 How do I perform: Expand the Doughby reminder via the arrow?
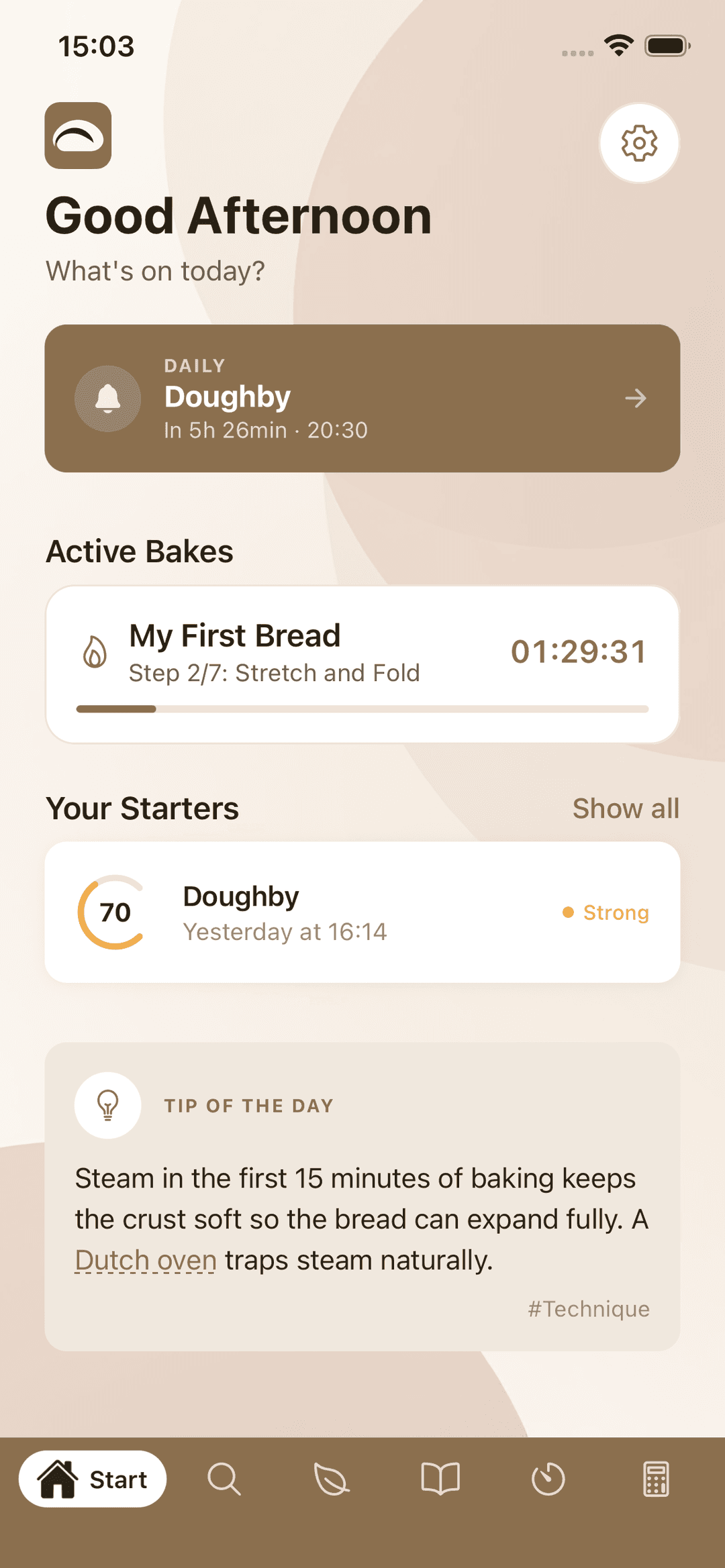635,398
